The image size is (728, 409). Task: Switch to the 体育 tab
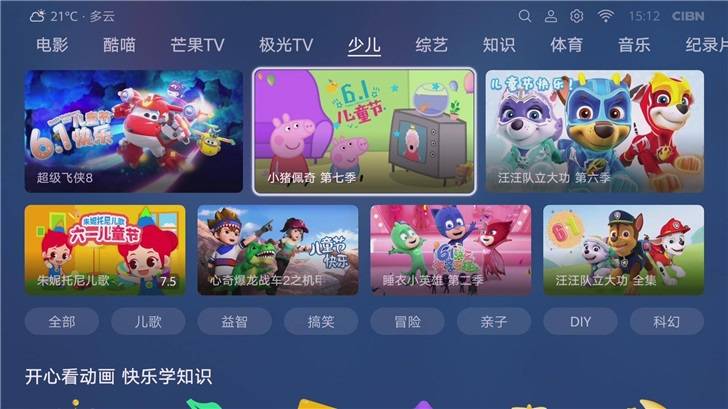pyautogui.click(x=567, y=45)
